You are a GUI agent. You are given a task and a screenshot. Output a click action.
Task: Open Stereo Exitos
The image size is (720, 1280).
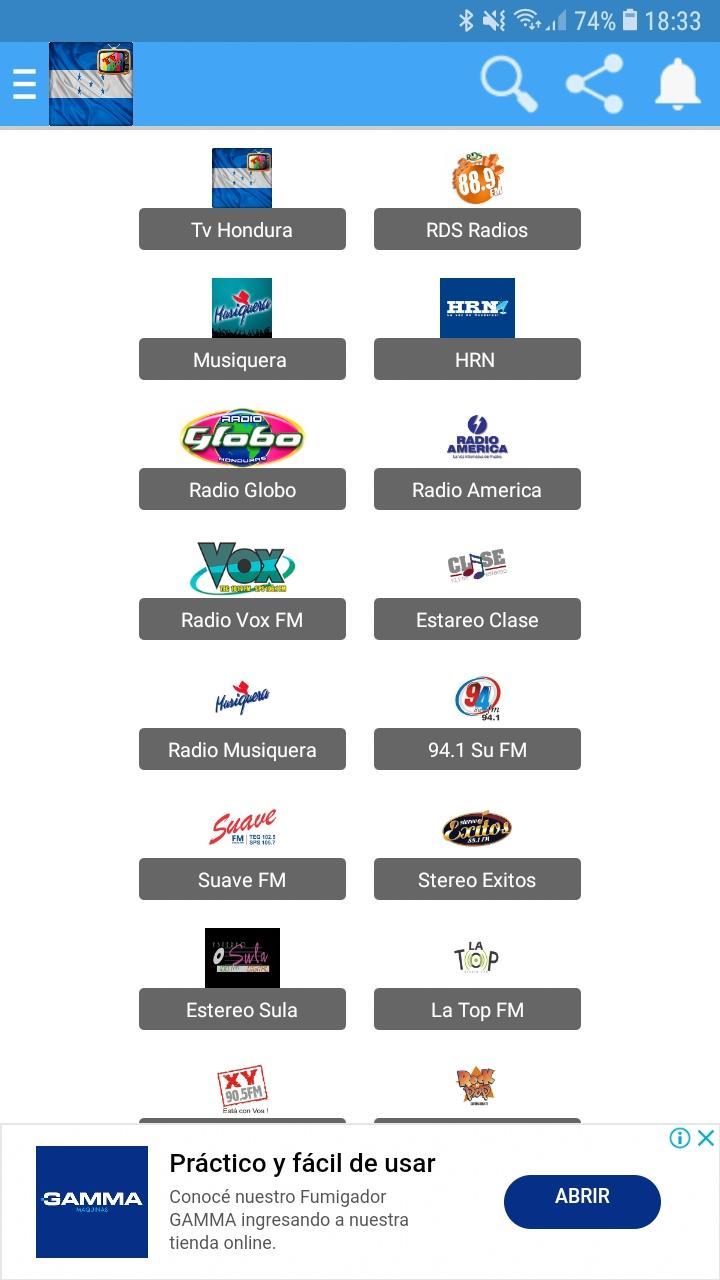pos(477,879)
